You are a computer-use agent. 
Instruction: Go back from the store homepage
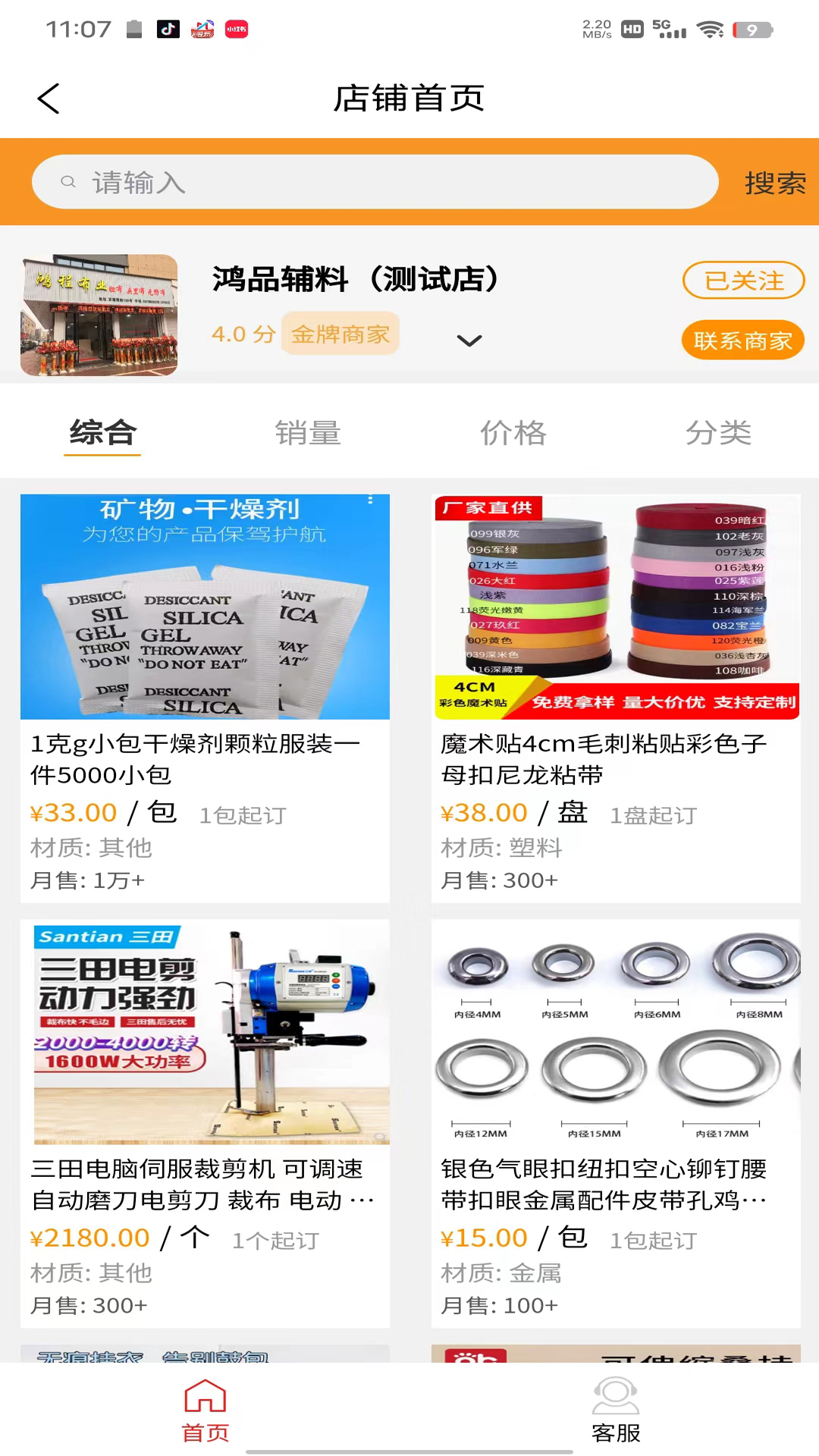tap(49, 99)
